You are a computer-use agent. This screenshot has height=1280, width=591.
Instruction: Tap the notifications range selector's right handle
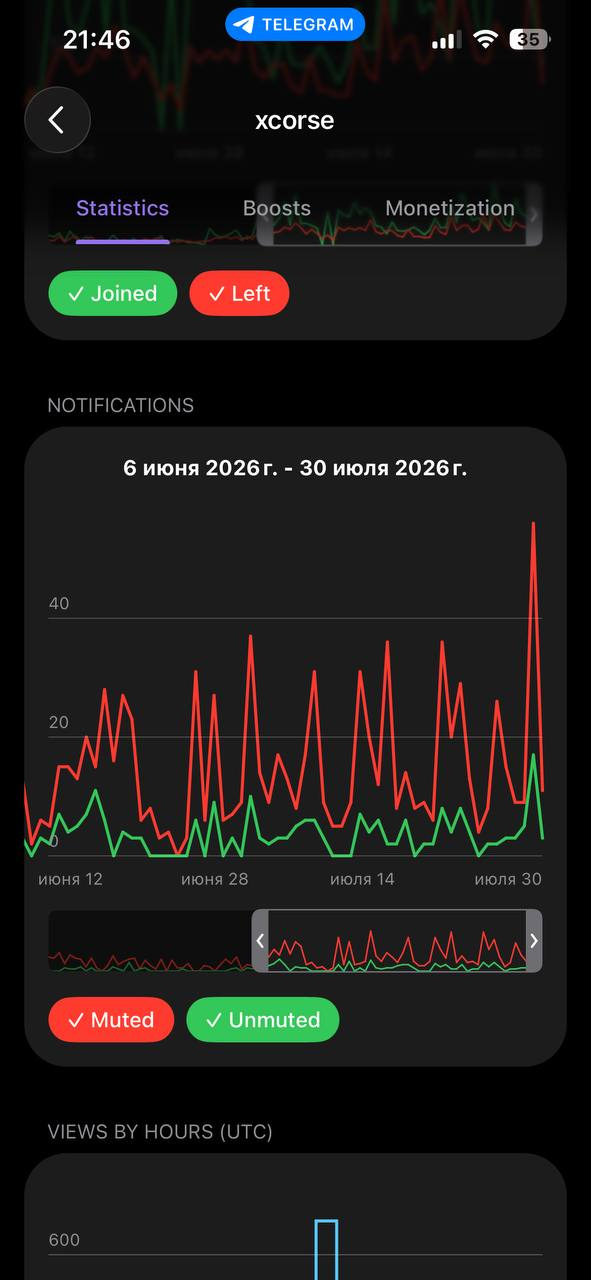click(534, 941)
